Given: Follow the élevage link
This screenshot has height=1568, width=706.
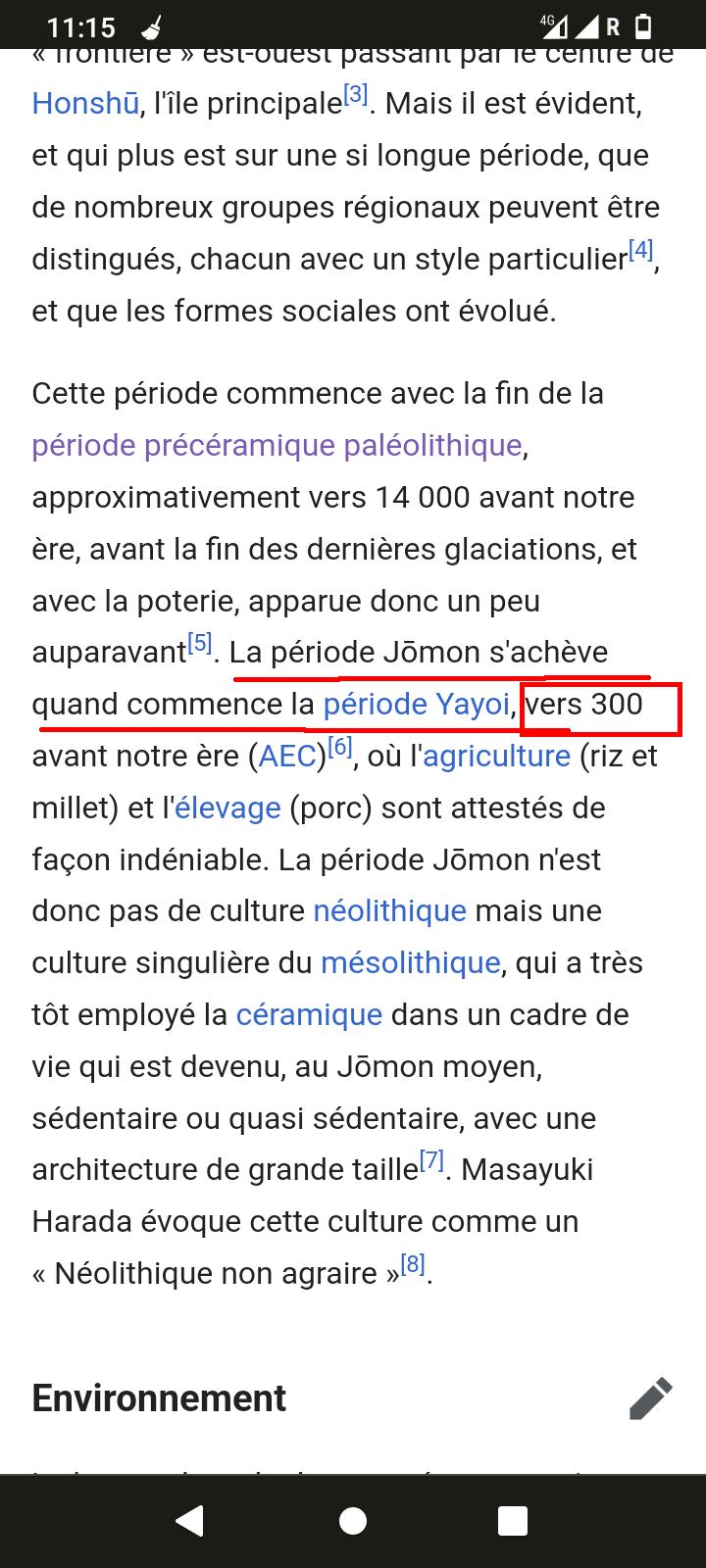Looking at the screenshot, I should pyautogui.click(x=227, y=808).
